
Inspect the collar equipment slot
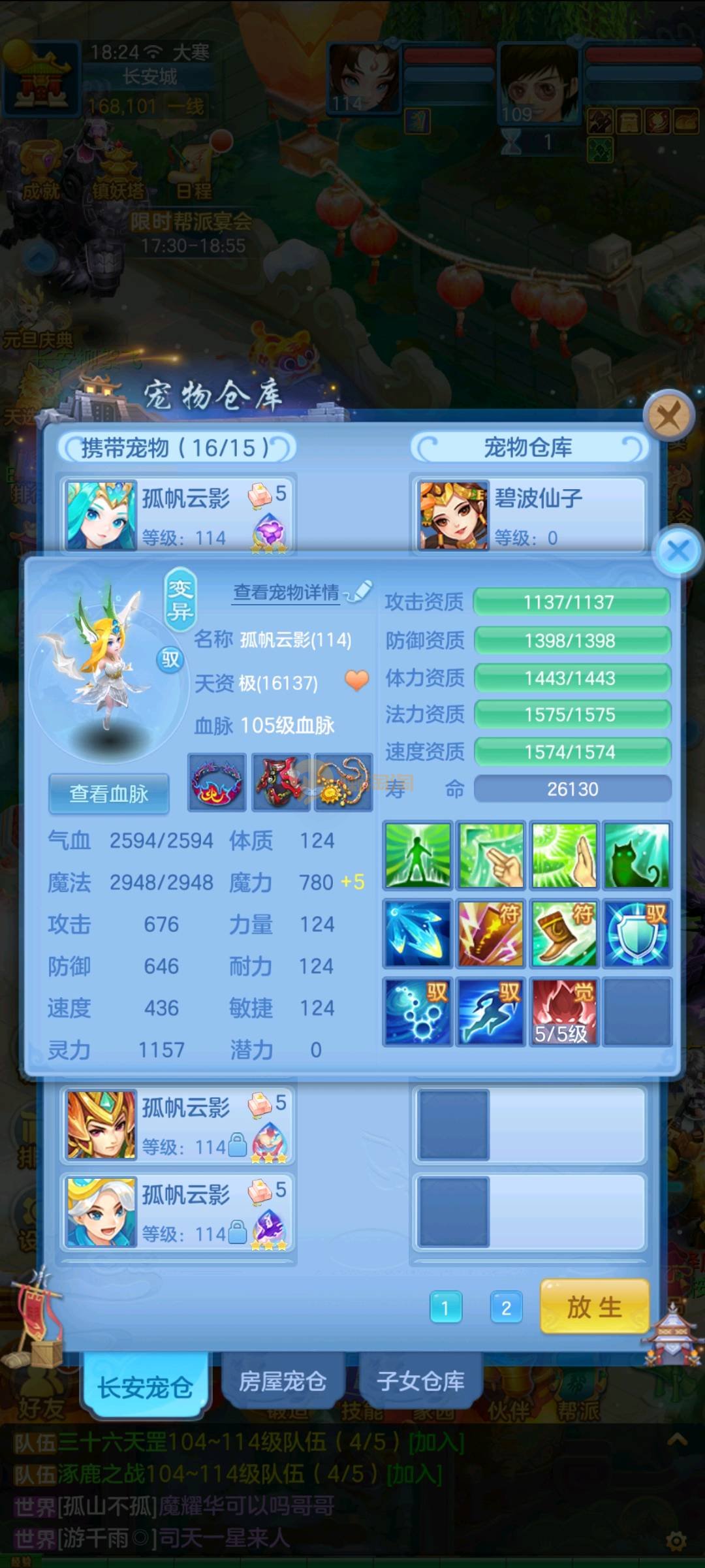(217, 782)
